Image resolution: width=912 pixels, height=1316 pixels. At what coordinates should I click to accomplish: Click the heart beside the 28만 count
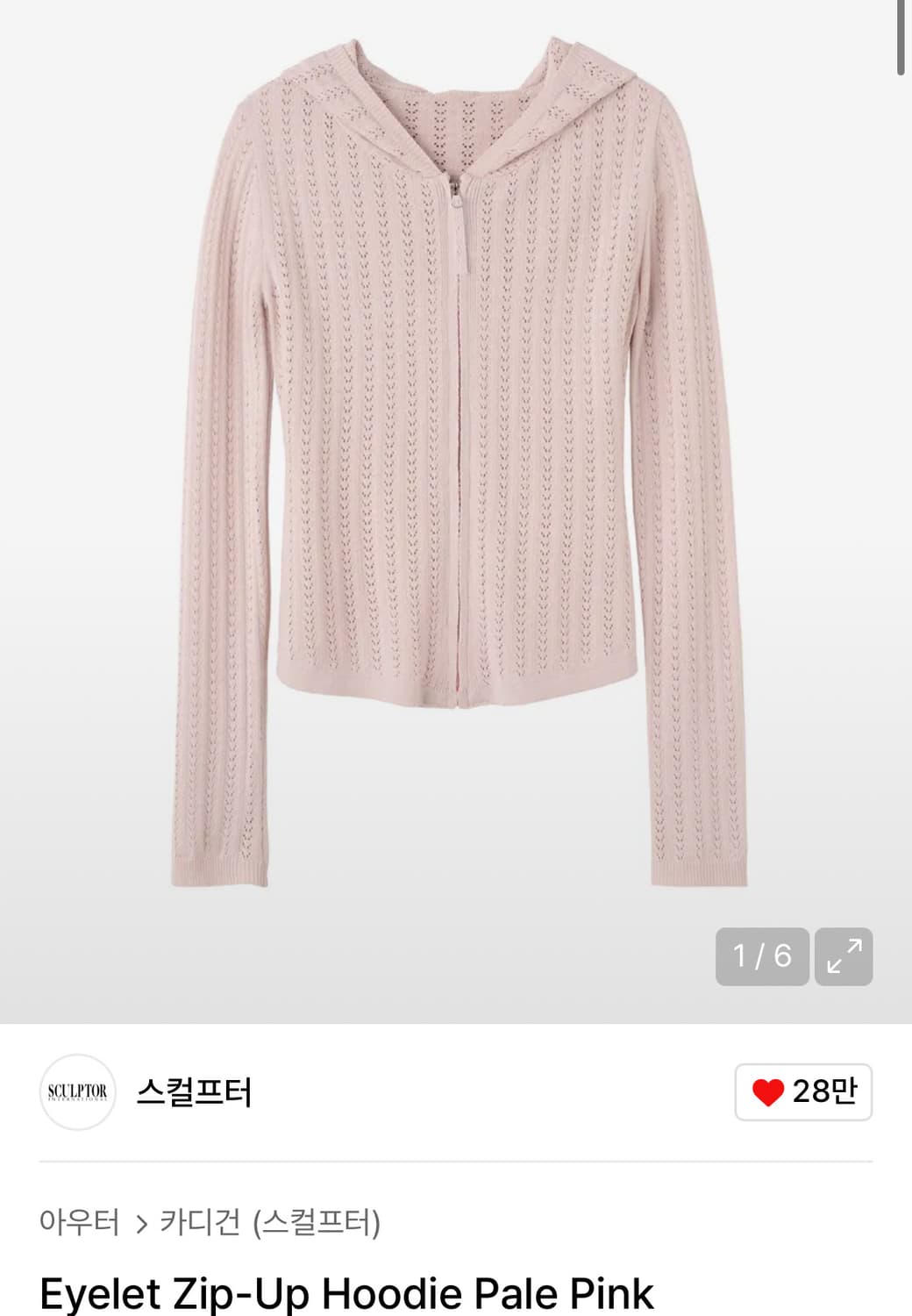click(769, 1091)
